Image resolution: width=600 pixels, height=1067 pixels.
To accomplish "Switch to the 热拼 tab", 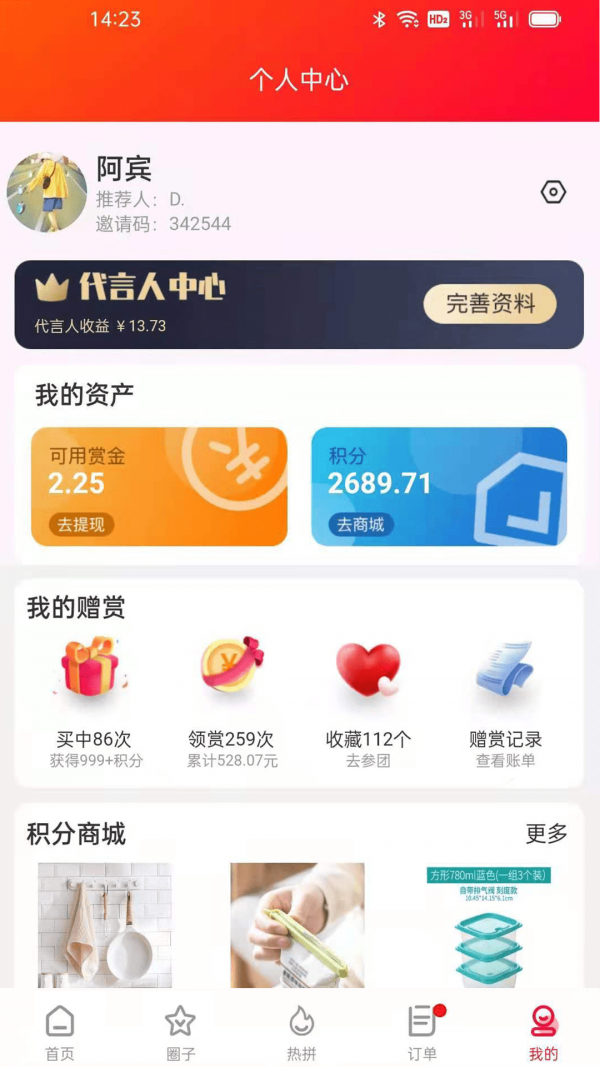I will click(x=301, y=1033).
